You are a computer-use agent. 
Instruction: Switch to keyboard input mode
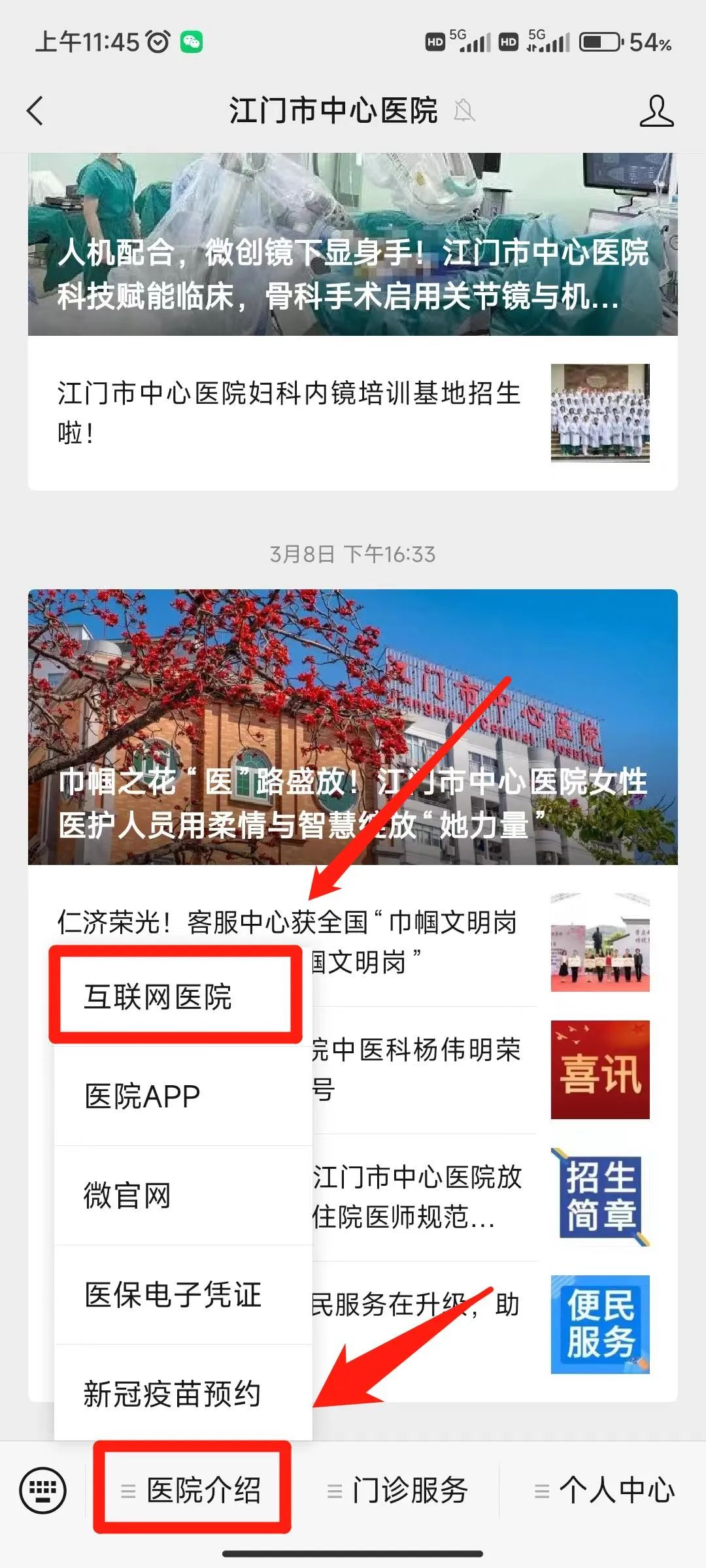pos(43,1491)
